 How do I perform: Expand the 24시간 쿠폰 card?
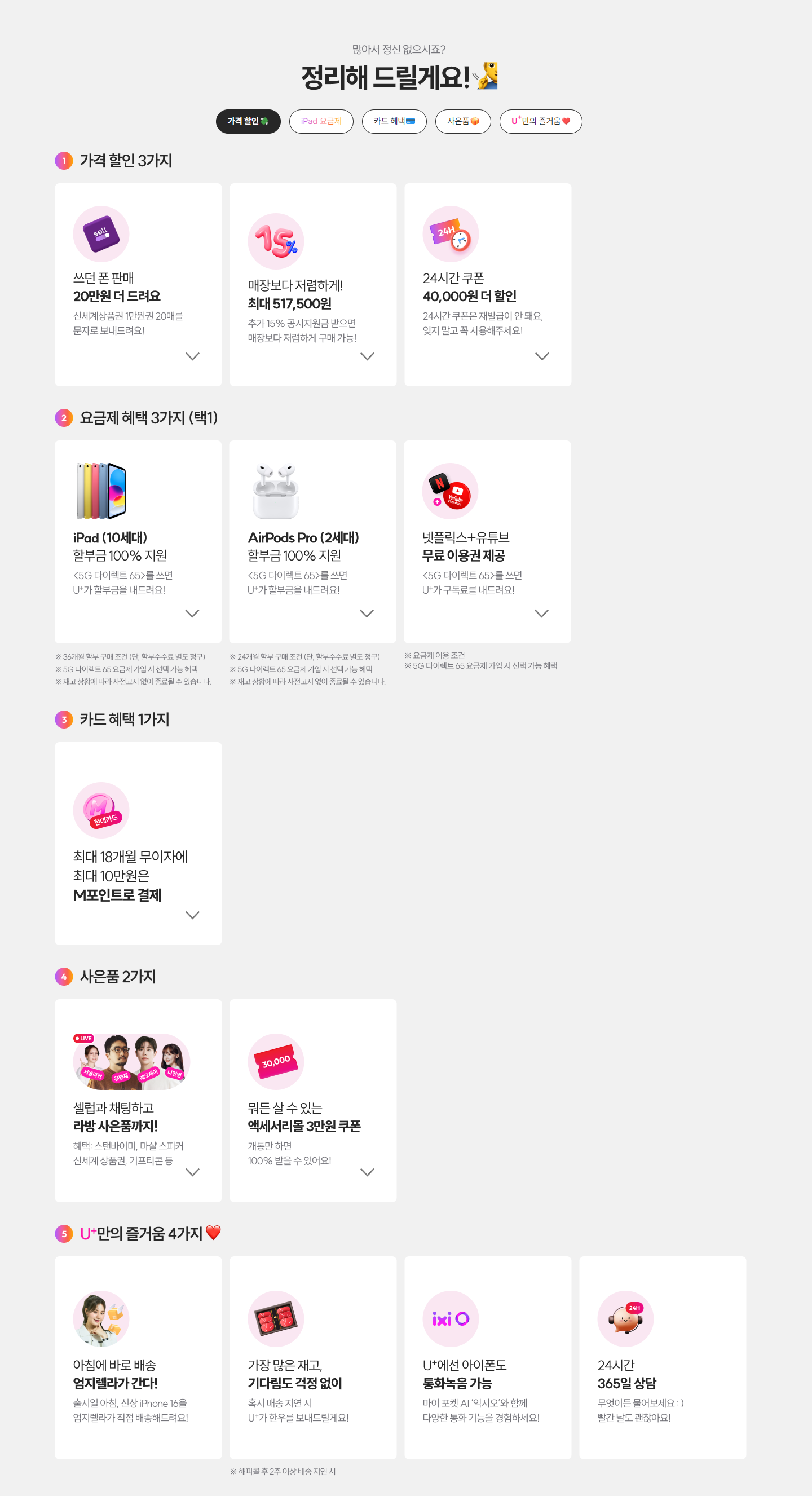(541, 356)
